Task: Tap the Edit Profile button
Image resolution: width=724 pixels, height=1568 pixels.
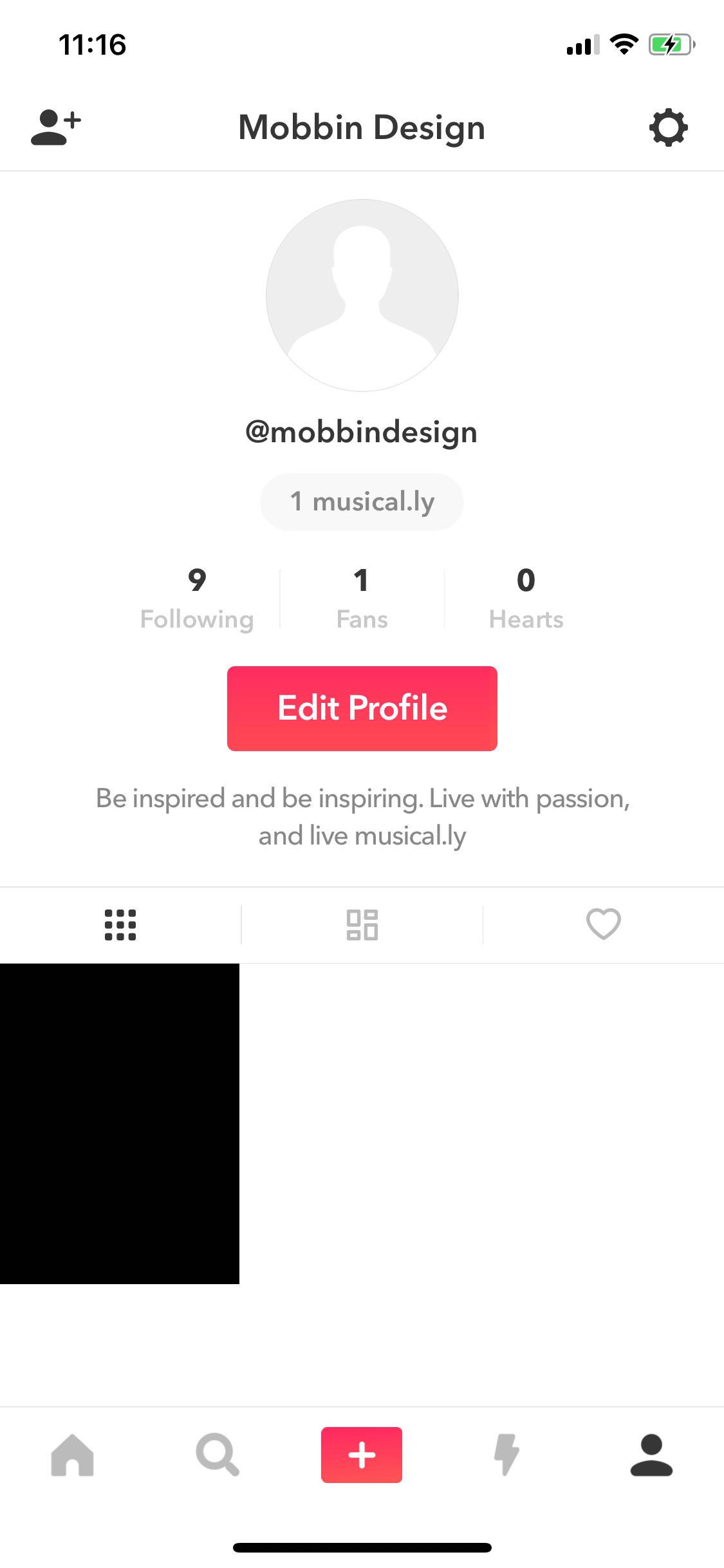Action: 362,709
